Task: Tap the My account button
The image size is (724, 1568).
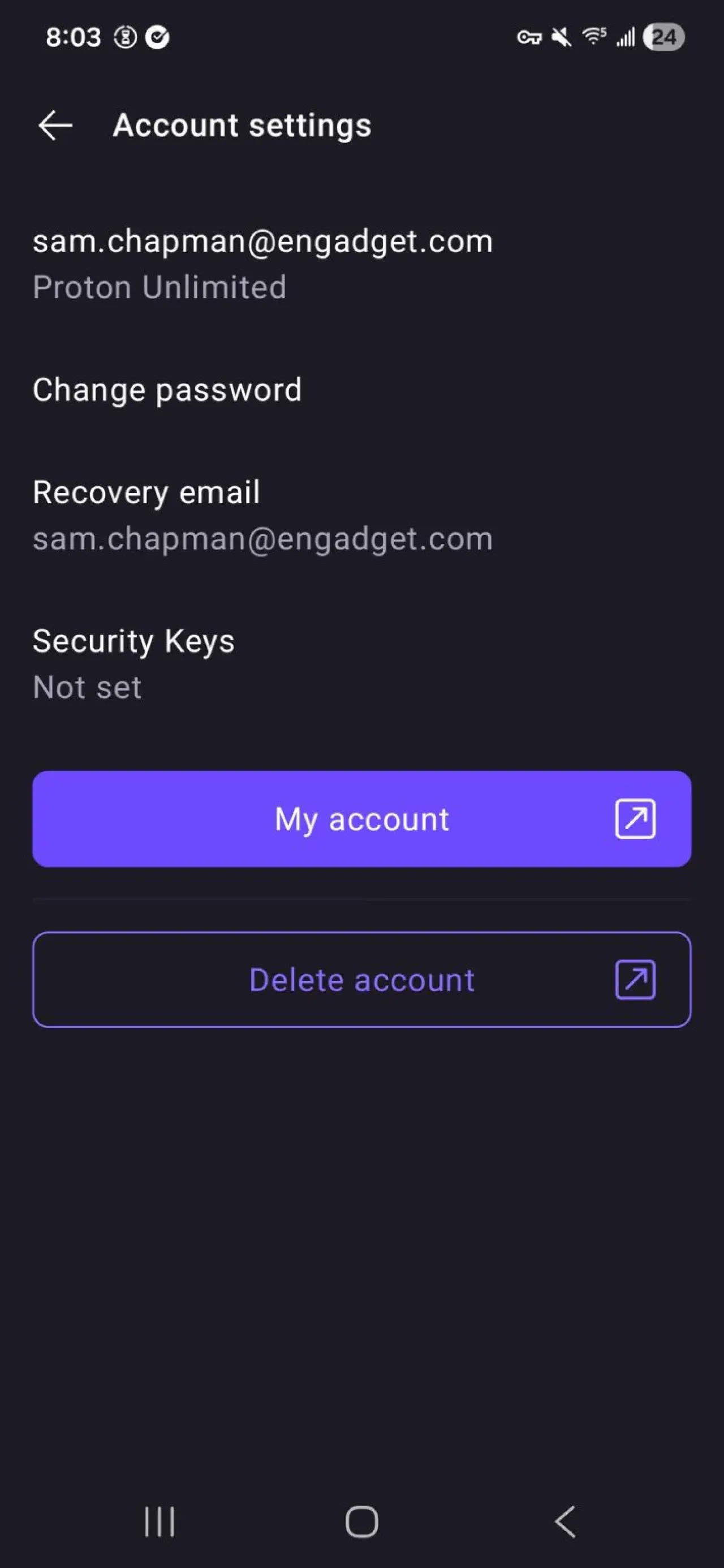Action: [x=361, y=819]
